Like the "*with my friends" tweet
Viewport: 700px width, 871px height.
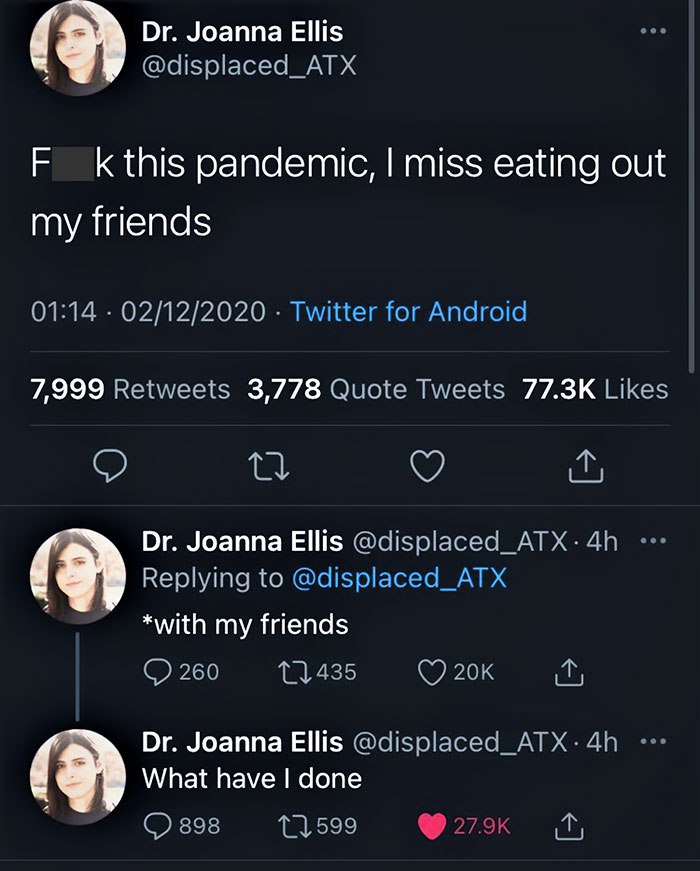coord(431,672)
